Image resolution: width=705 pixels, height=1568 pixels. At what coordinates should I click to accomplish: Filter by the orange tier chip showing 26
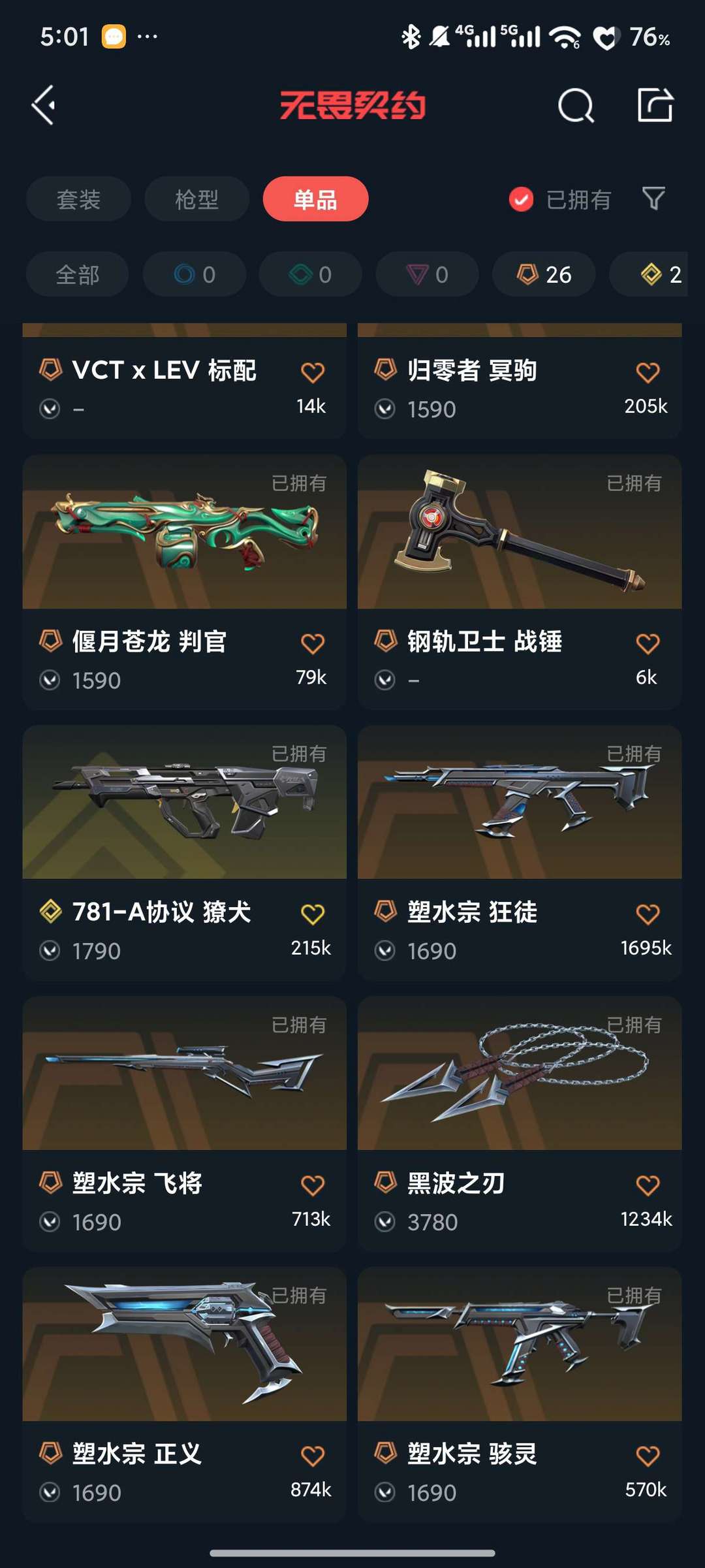pyautogui.click(x=544, y=274)
